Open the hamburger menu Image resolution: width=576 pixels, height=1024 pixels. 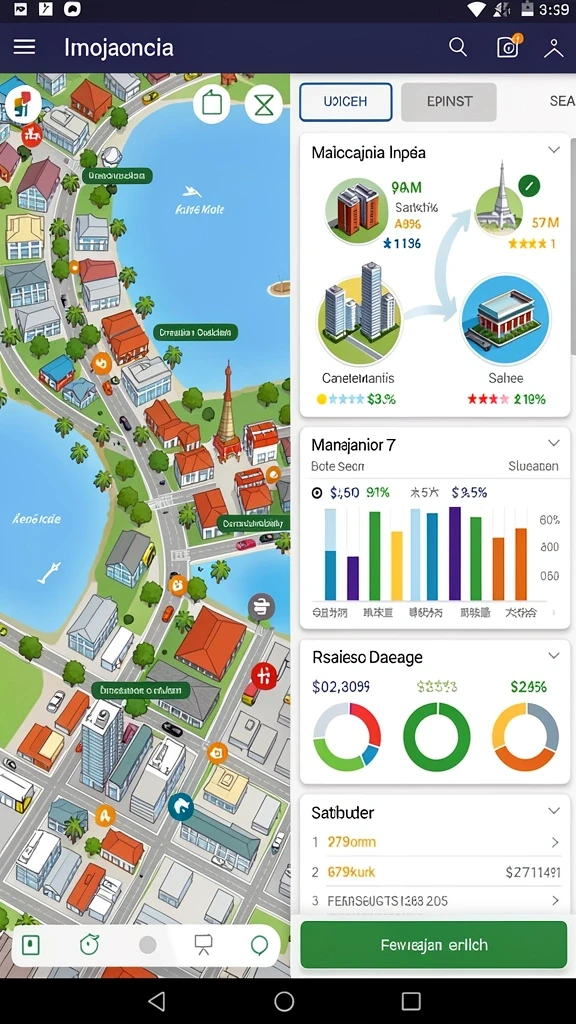tap(24, 47)
